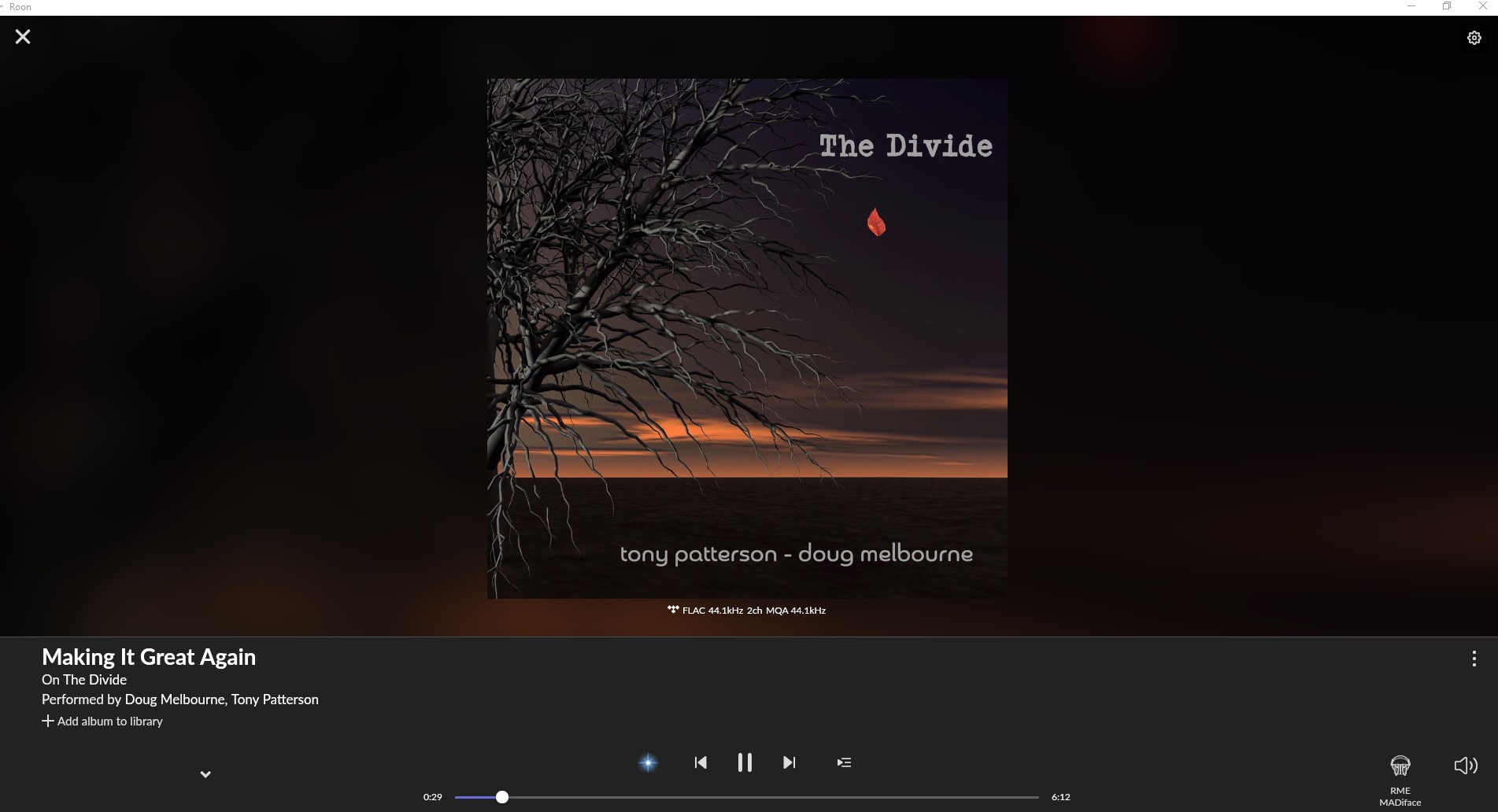View the FLAC signal path details
Screen dimensions: 1498x812
point(745,610)
